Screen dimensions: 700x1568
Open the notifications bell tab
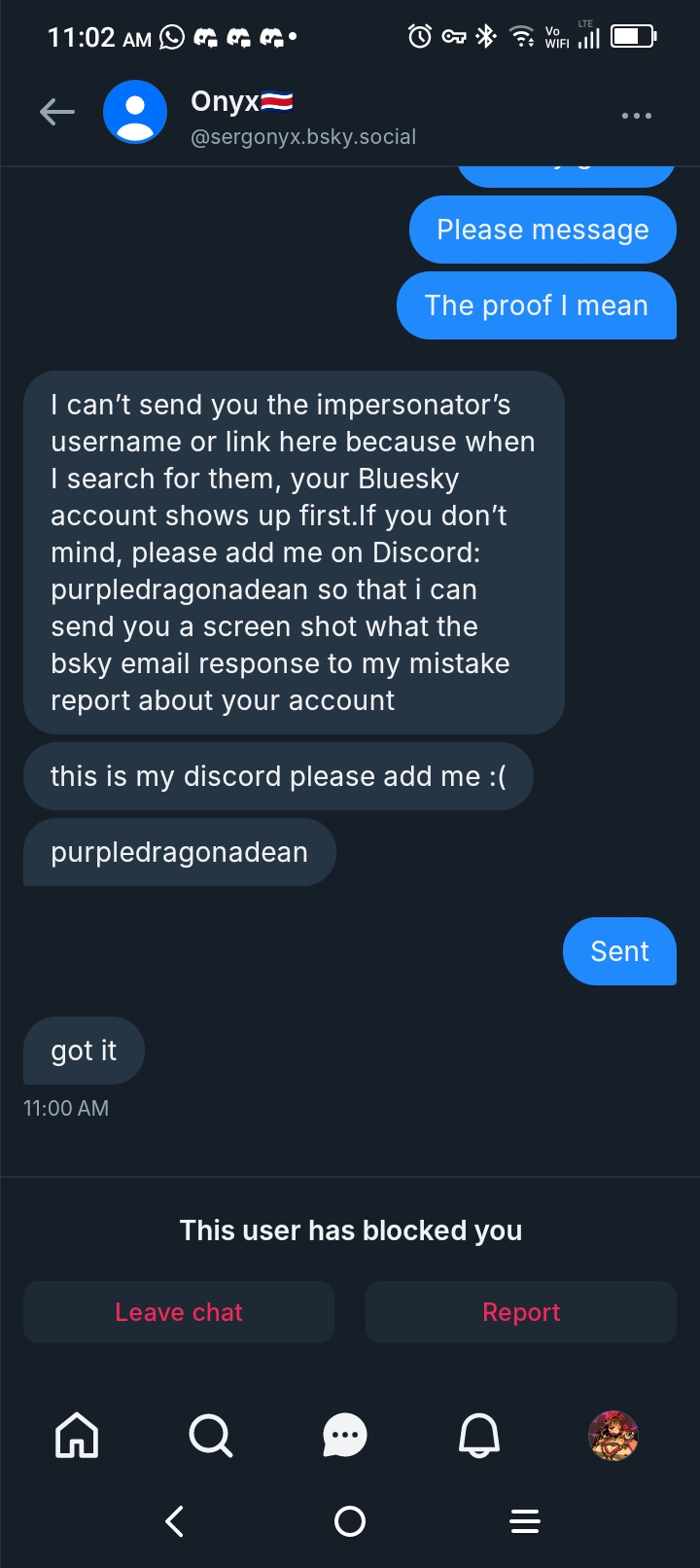coord(479,1435)
